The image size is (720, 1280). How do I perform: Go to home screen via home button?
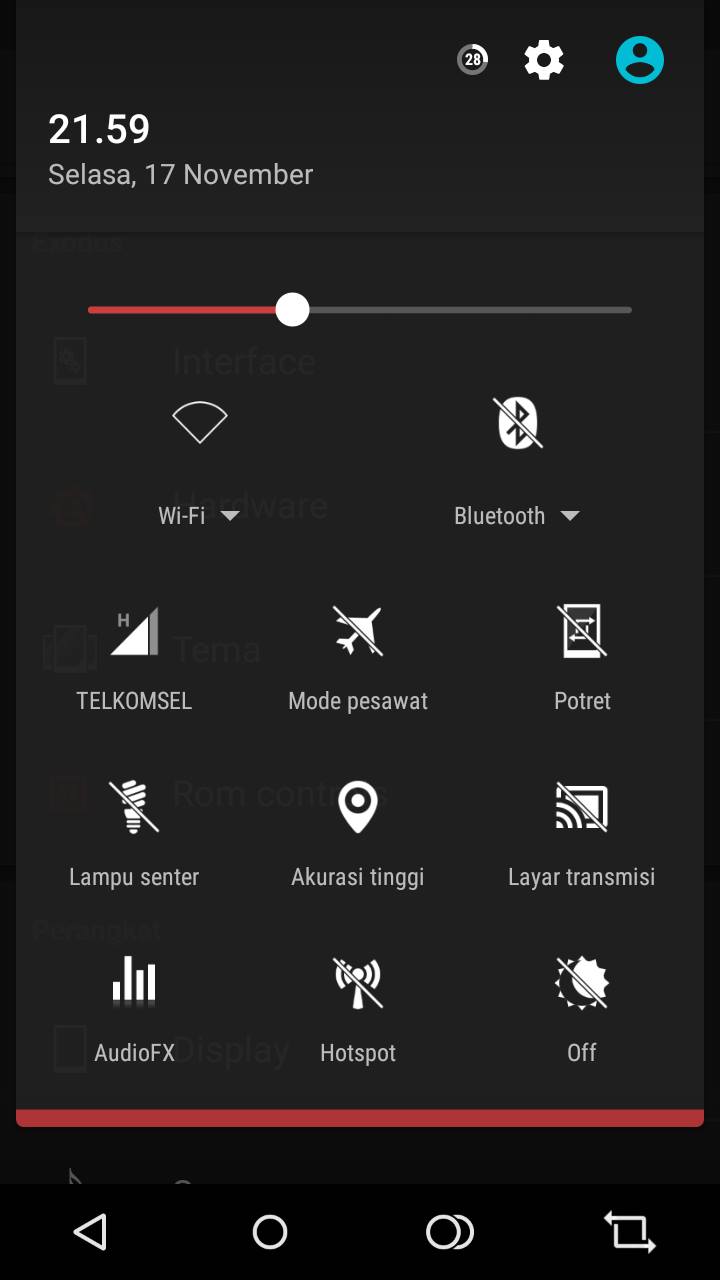[x=270, y=1232]
